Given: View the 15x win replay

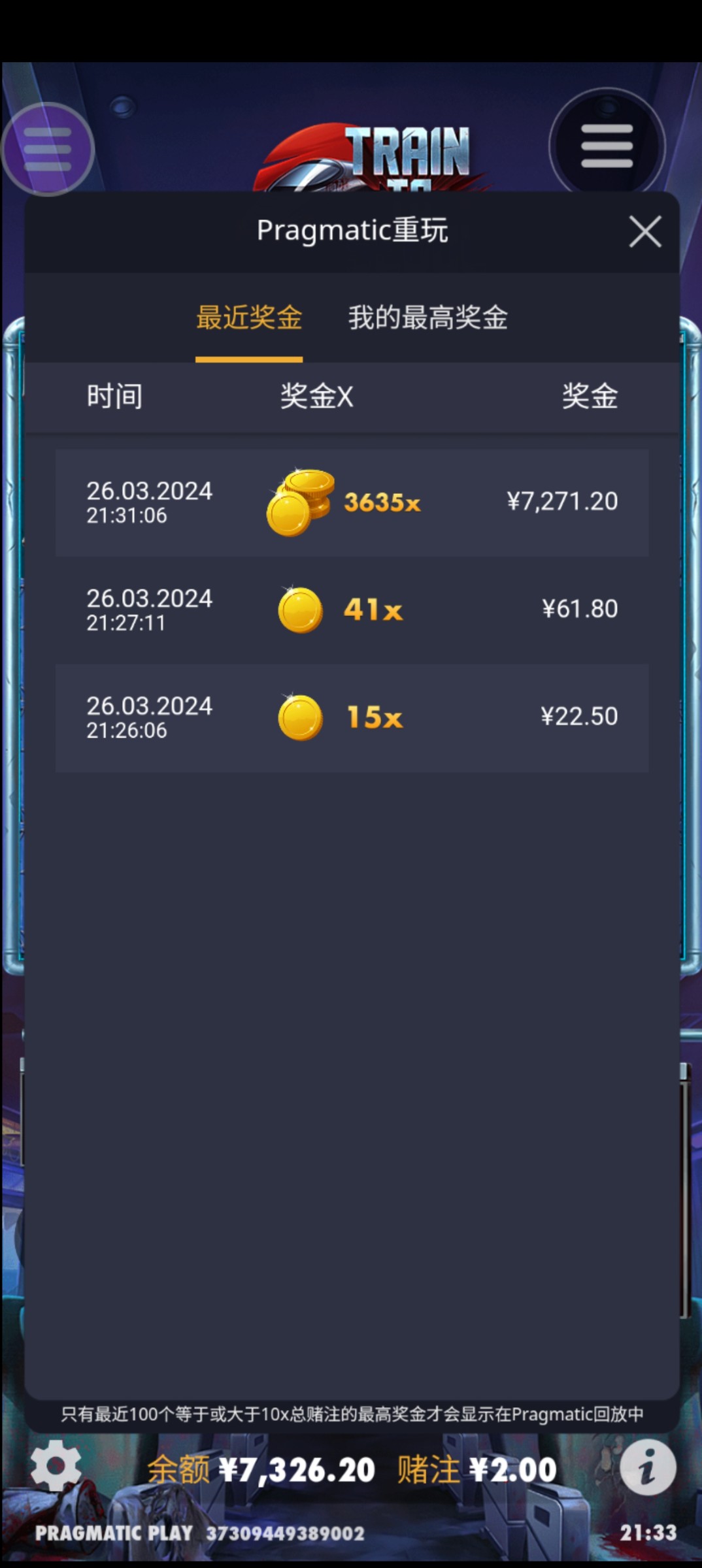Looking at the screenshot, I should point(352,717).
